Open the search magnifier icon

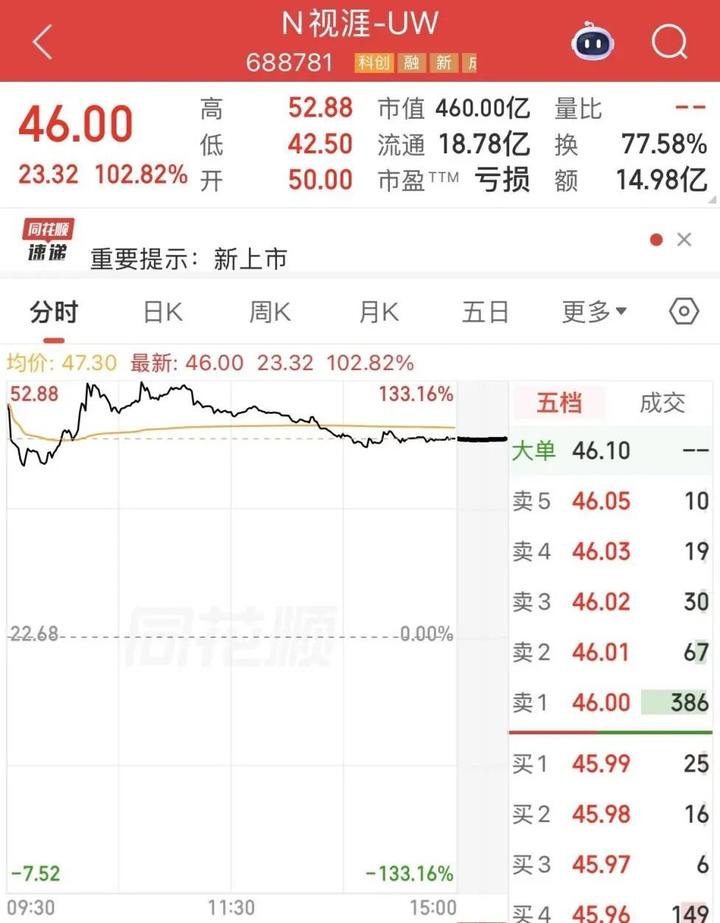click(x=669, y=42)
